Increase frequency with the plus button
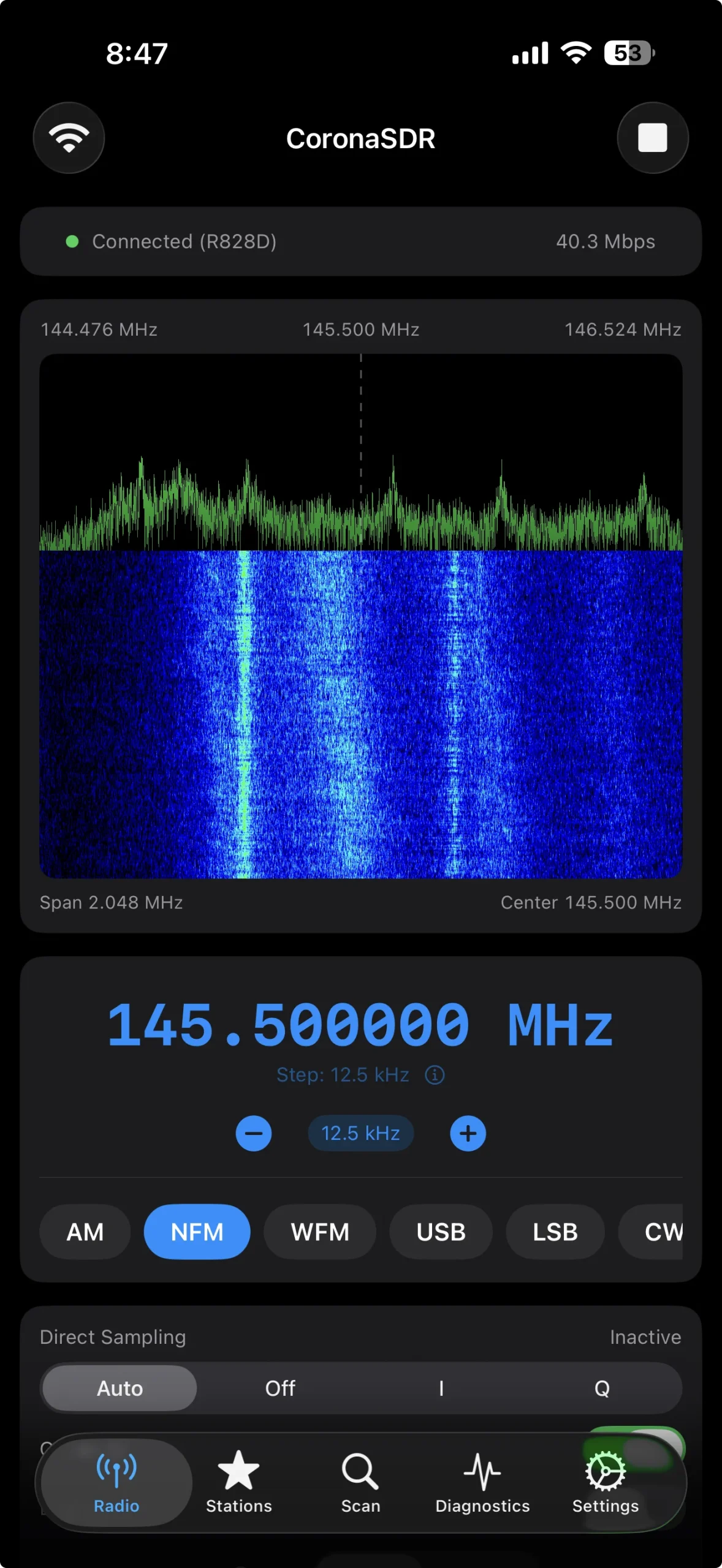This screenshot has height=1568, width=722. tap(468, 1133)
